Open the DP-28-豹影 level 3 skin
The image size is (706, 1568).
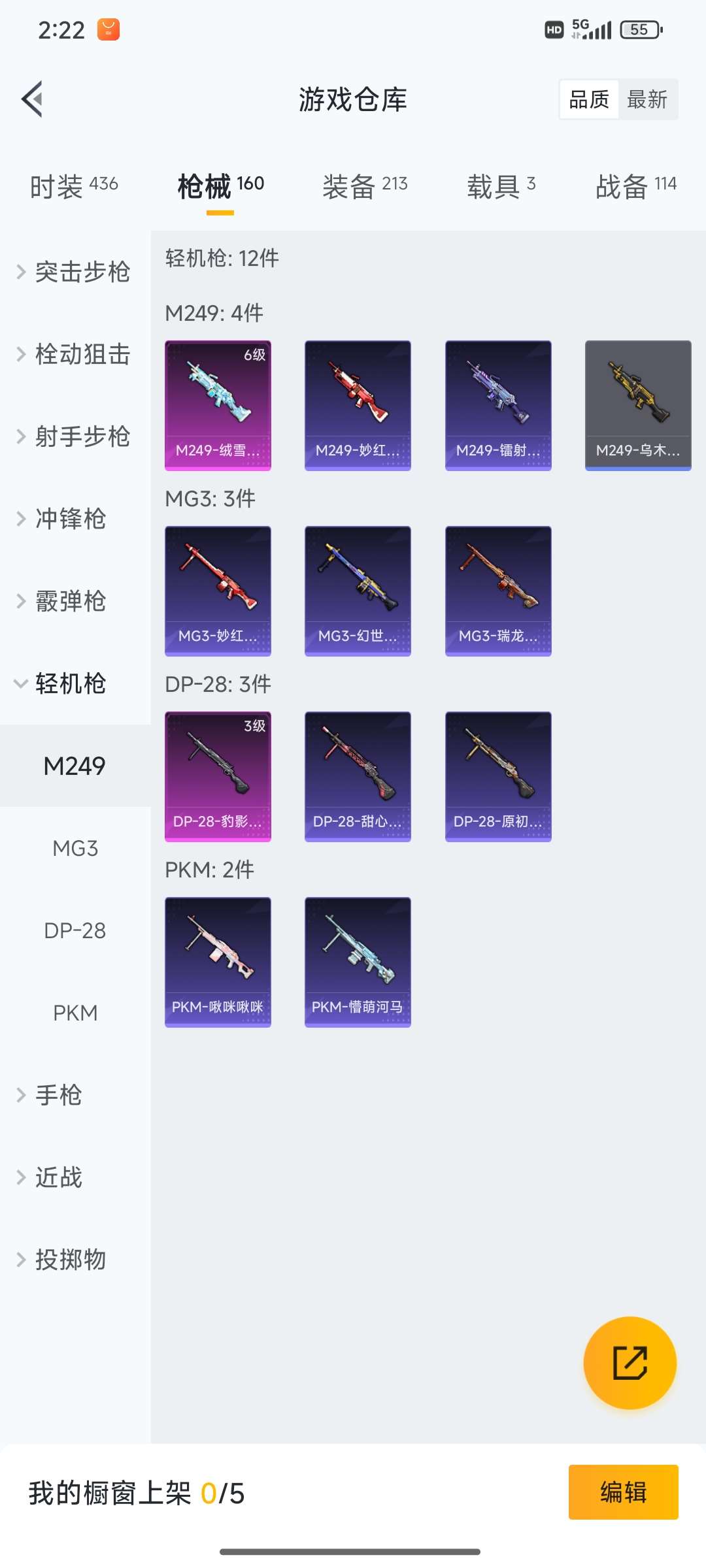tap(218, 776)
